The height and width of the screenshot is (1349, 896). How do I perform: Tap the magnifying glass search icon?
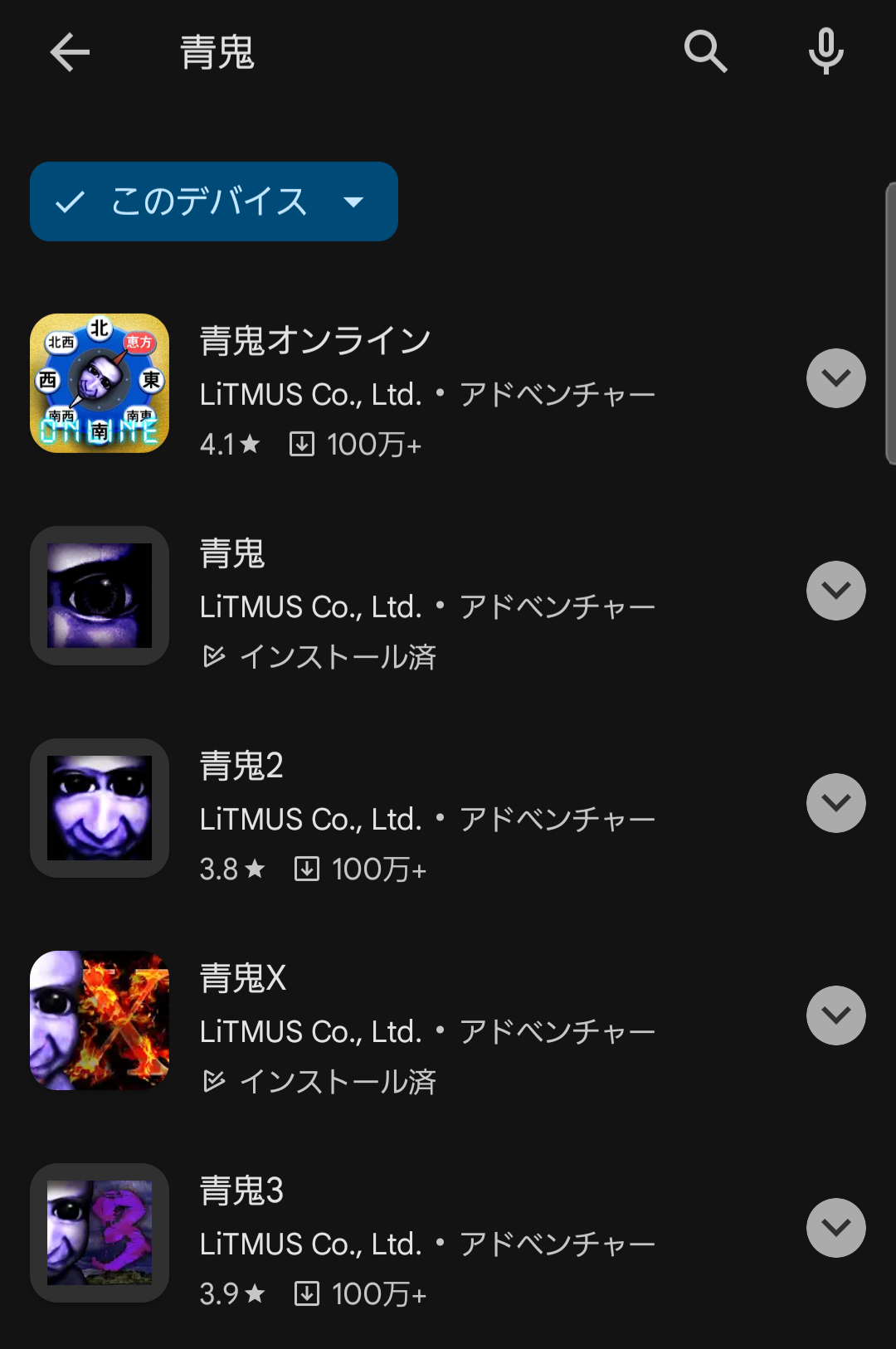pos(705,52)
